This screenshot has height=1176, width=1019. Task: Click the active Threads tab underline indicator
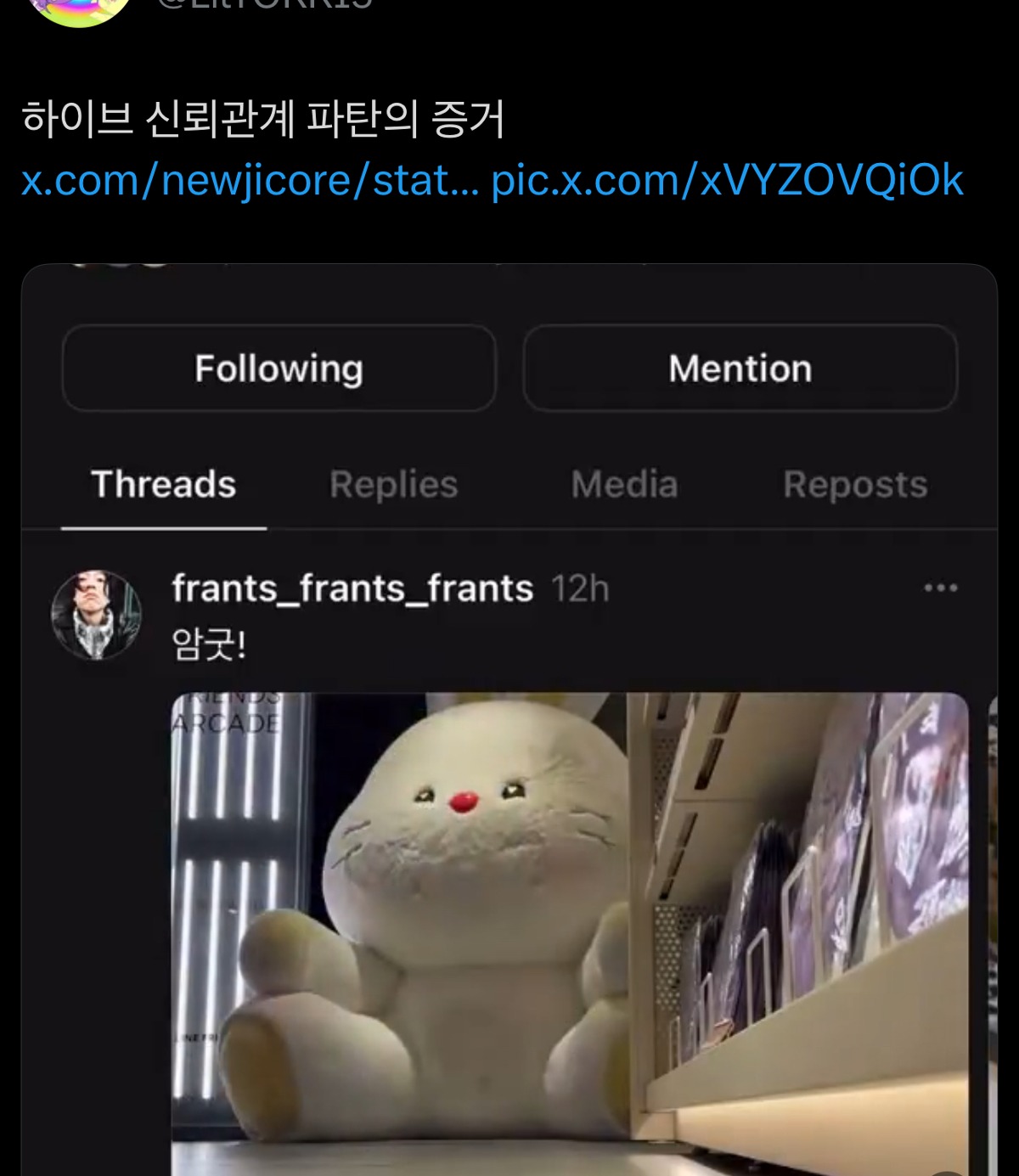point(164,526)
